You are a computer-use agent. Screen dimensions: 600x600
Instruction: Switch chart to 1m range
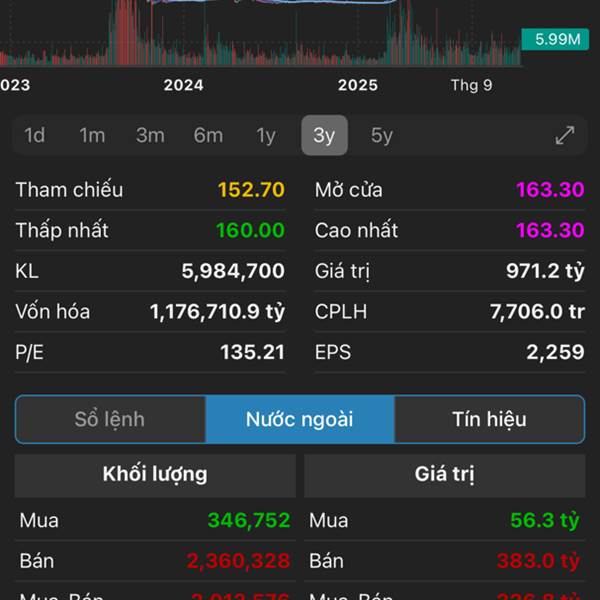[x=92, y=136]
